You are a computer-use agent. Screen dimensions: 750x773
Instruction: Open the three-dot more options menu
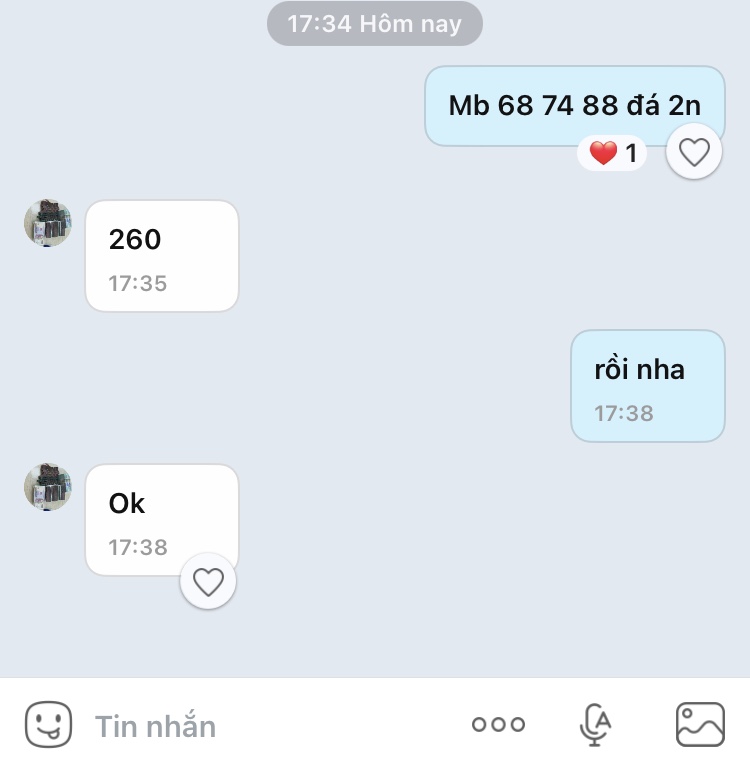pyautogui.click(x=498, y=725)
